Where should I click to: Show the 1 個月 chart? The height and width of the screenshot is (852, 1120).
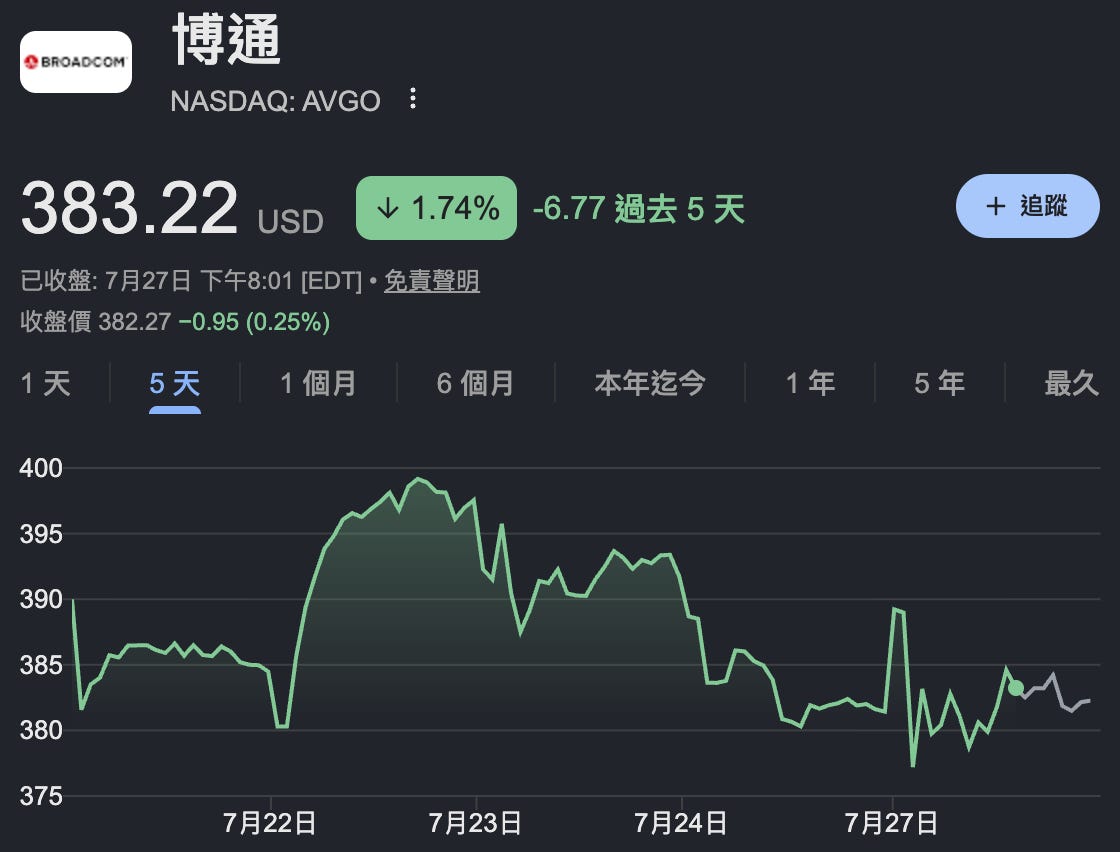319,384
